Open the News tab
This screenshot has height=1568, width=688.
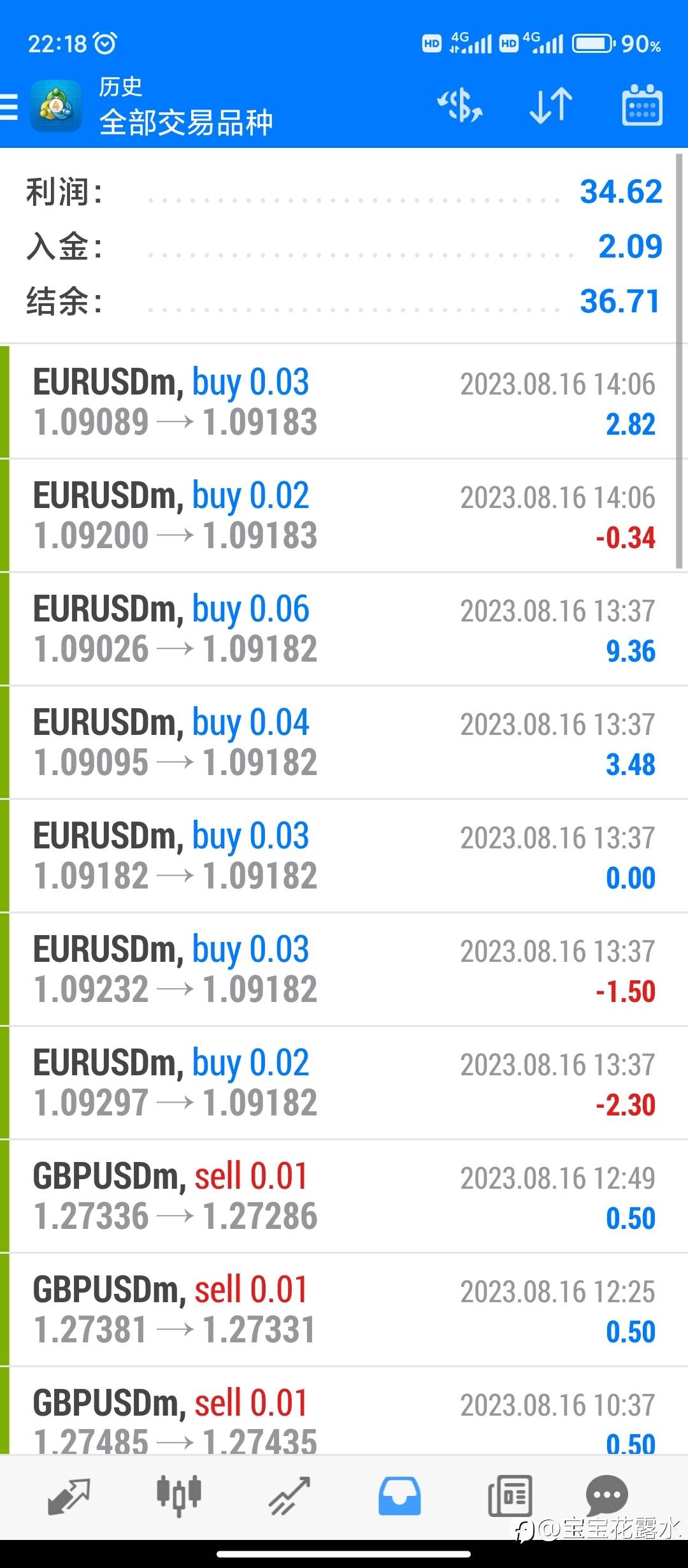510,1495
